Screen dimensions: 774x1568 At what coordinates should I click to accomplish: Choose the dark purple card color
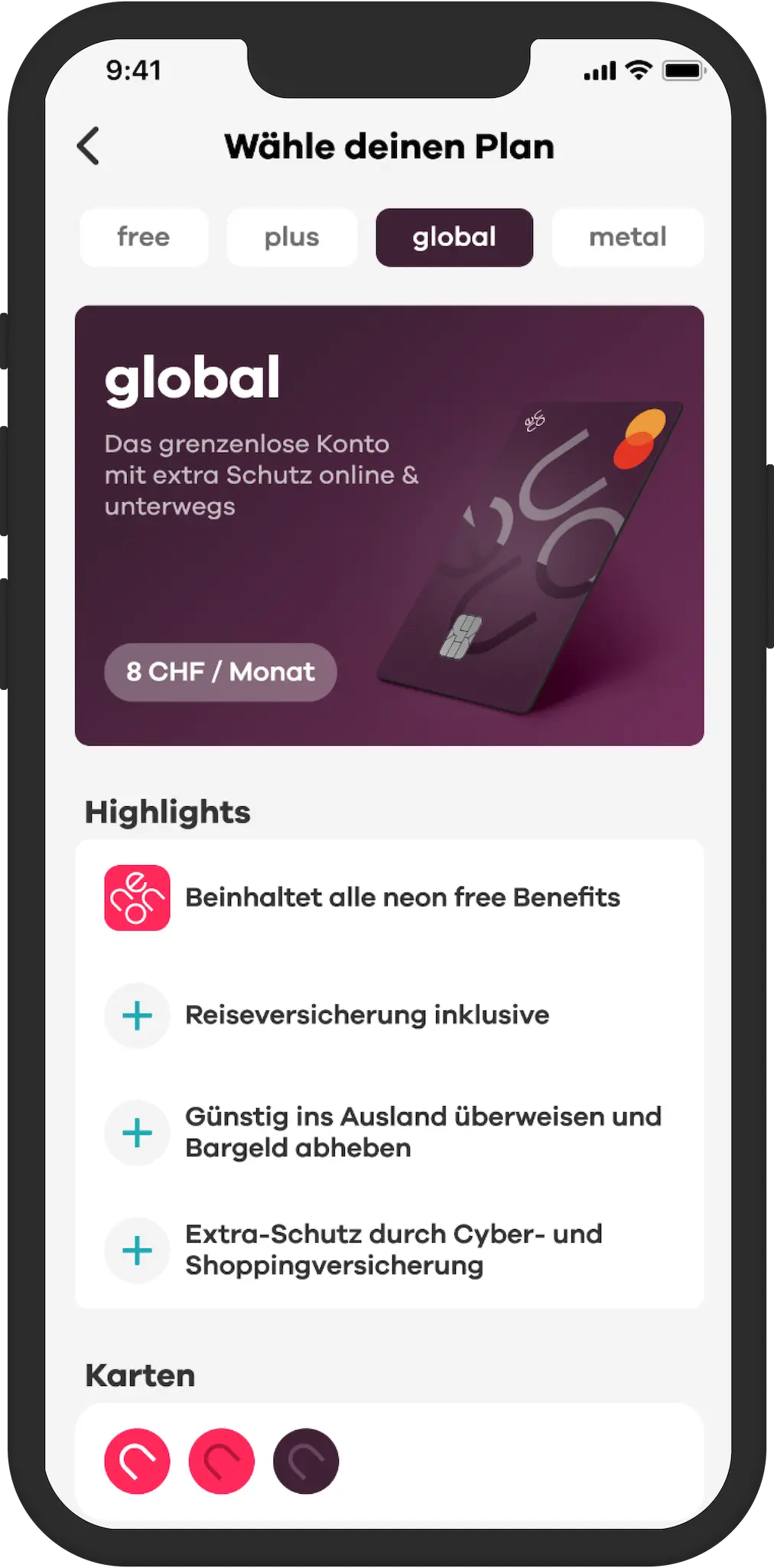[x=306, y=1461]
